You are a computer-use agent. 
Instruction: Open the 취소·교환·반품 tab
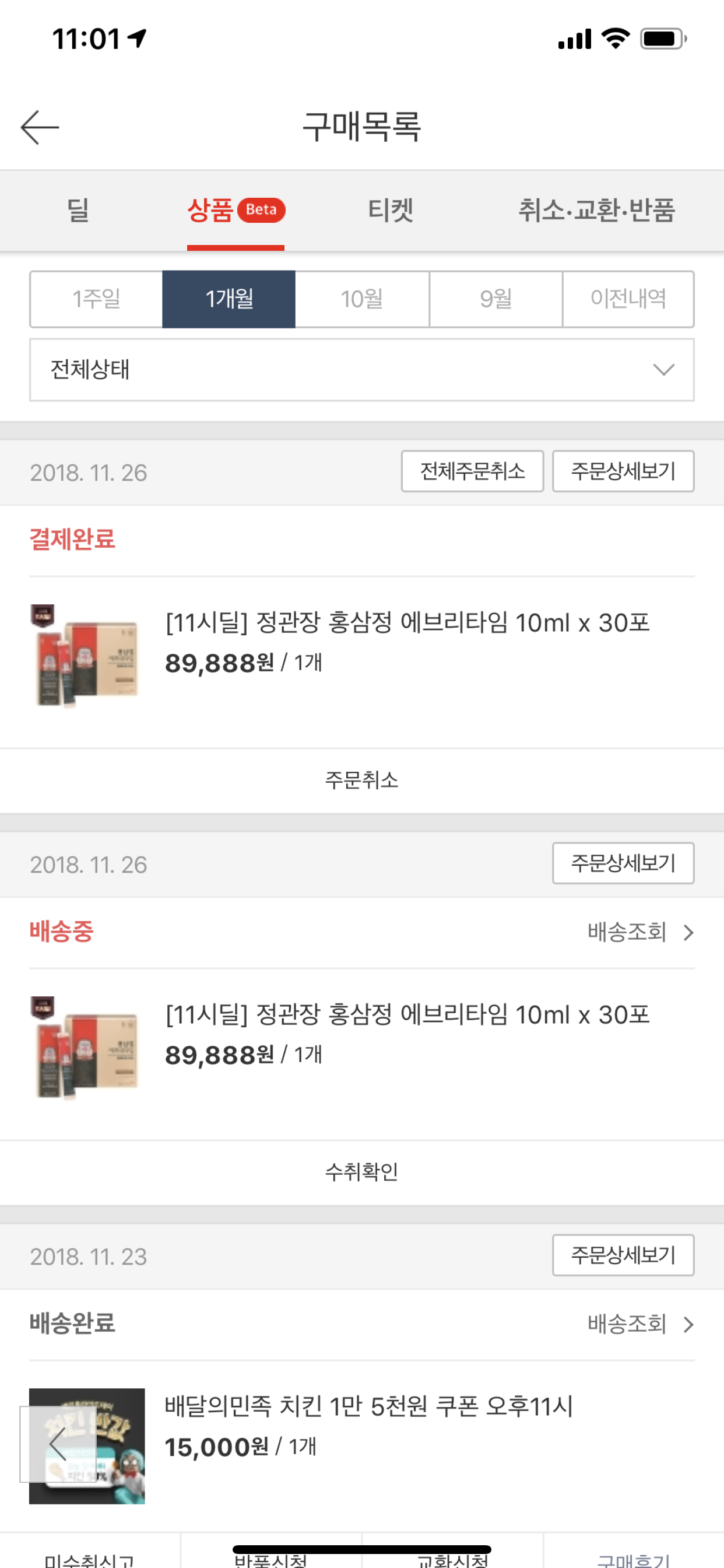click(596, 210)
